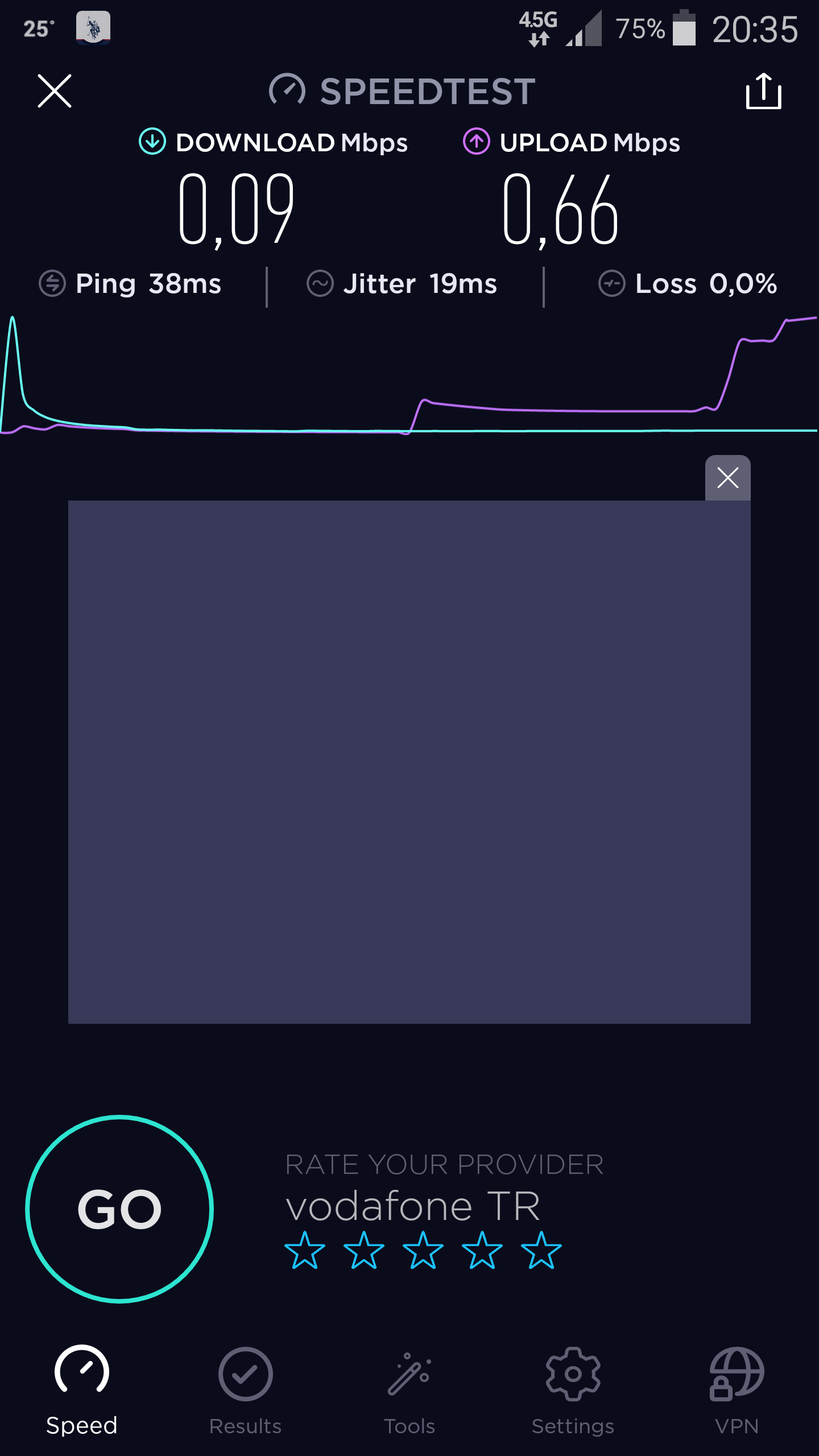Switch to the Results tab
The width and height of the screenshot is (819, 1456).
tap(246, 1391)
